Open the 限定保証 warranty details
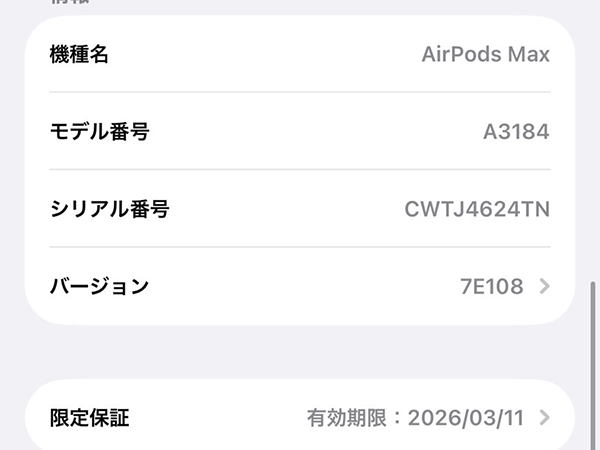 pyautogui.click(x=300, y=418)
